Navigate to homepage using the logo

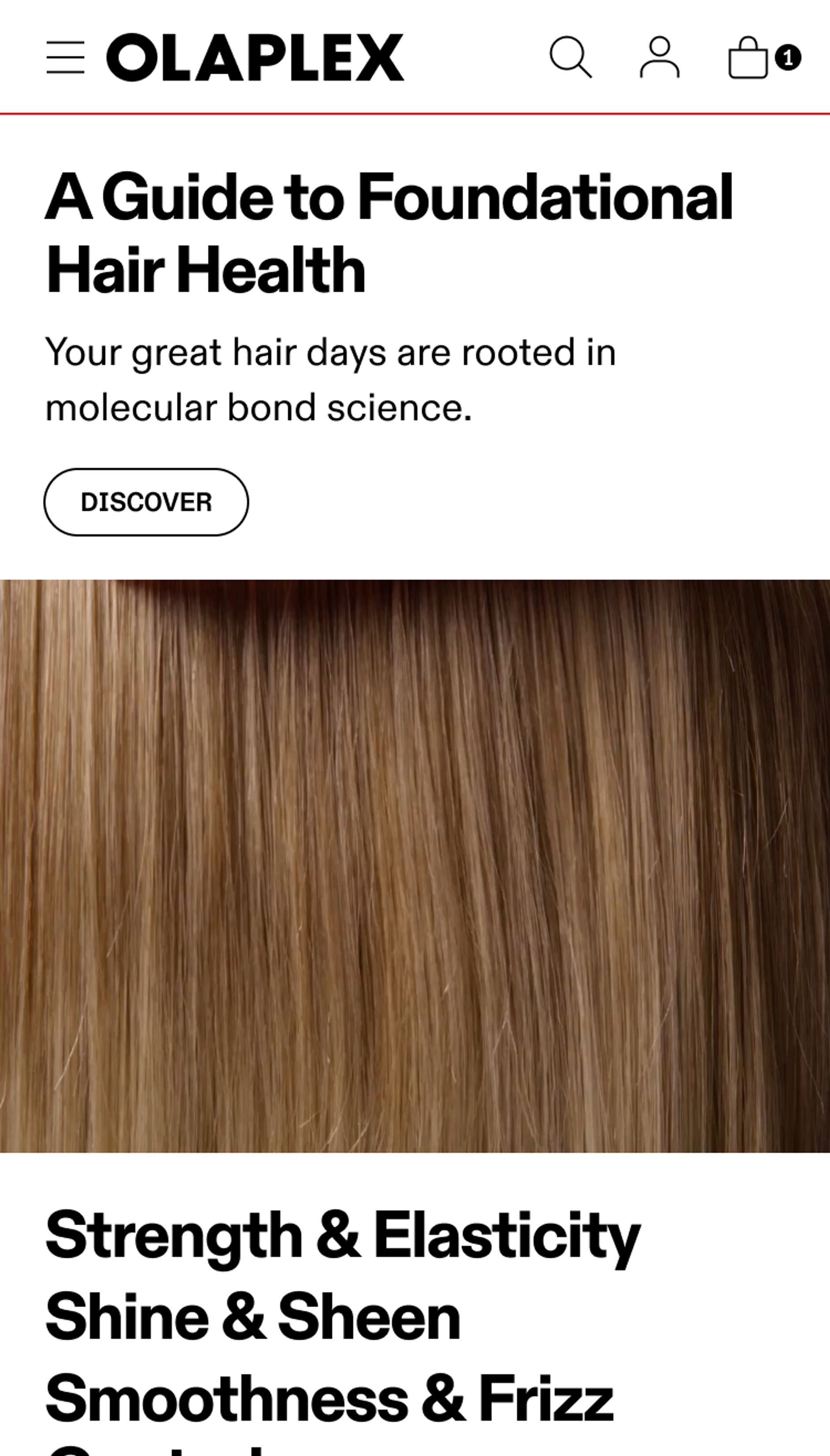(253, 57)
